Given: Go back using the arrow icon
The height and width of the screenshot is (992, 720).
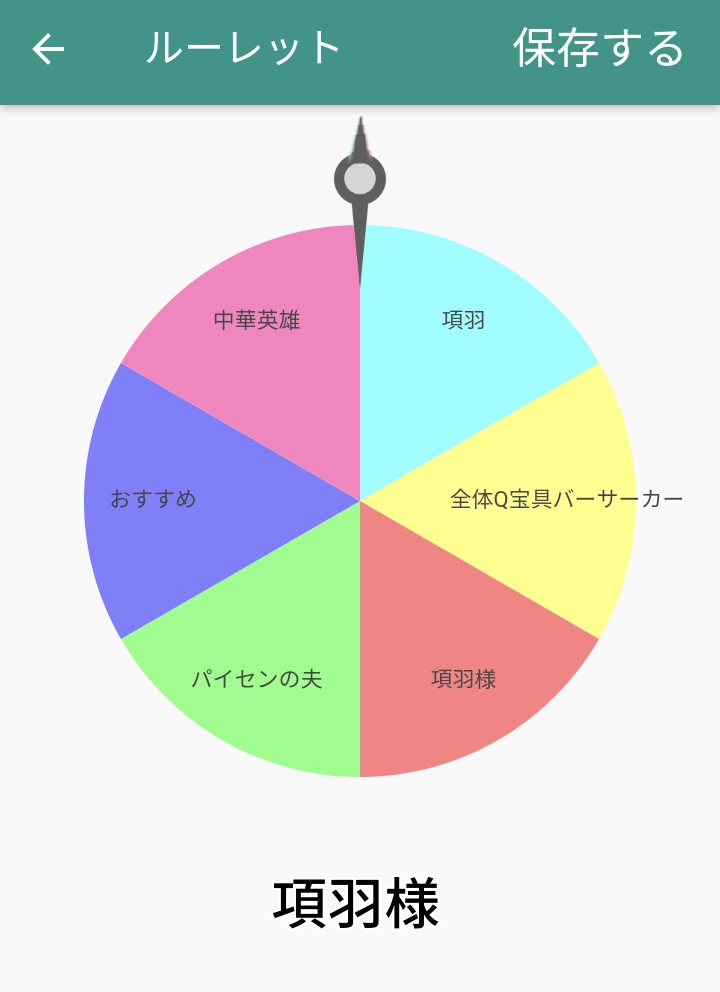Looking at the screenshot, I should 47,49.
